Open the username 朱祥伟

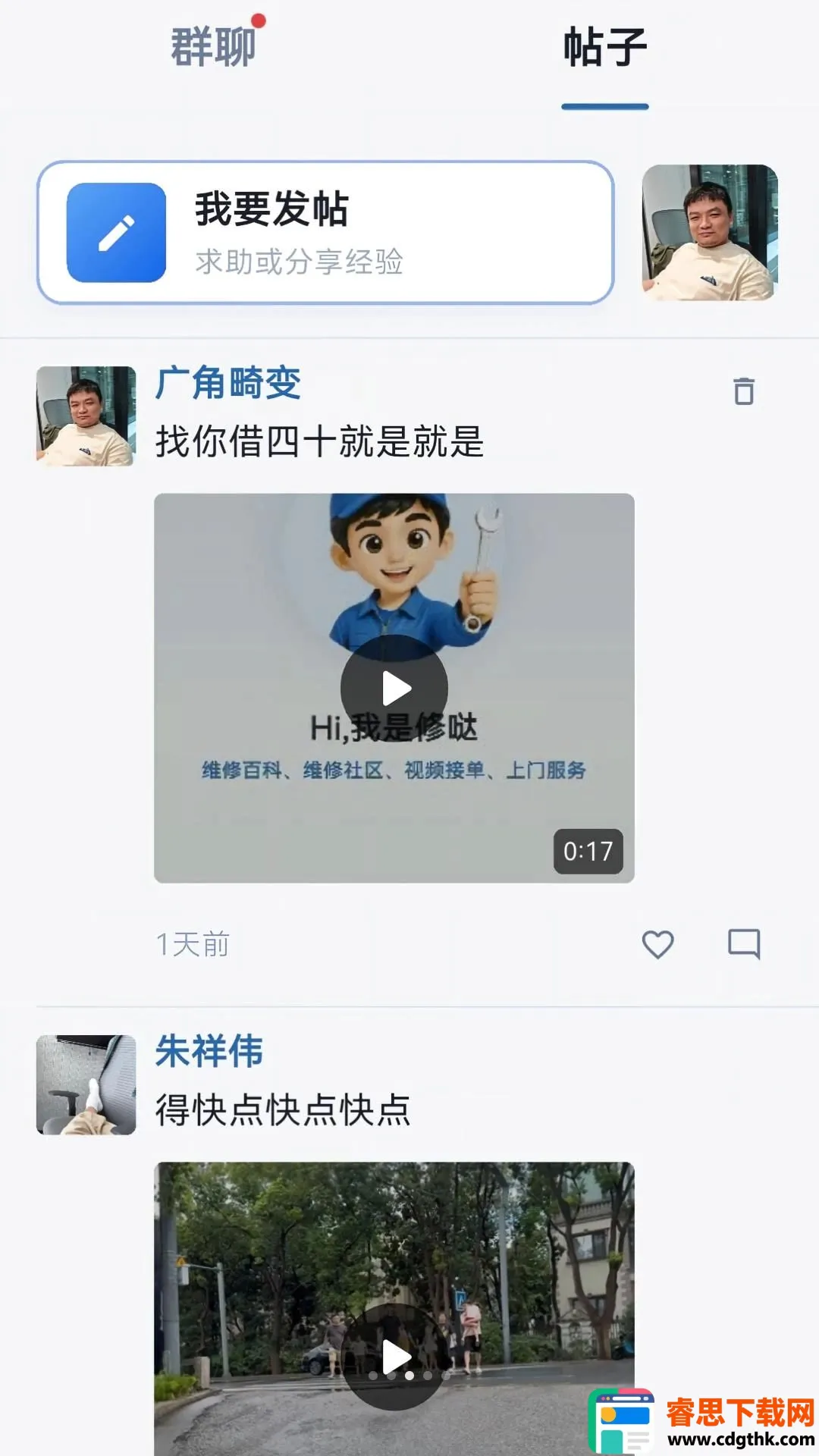coord(209,1051)
